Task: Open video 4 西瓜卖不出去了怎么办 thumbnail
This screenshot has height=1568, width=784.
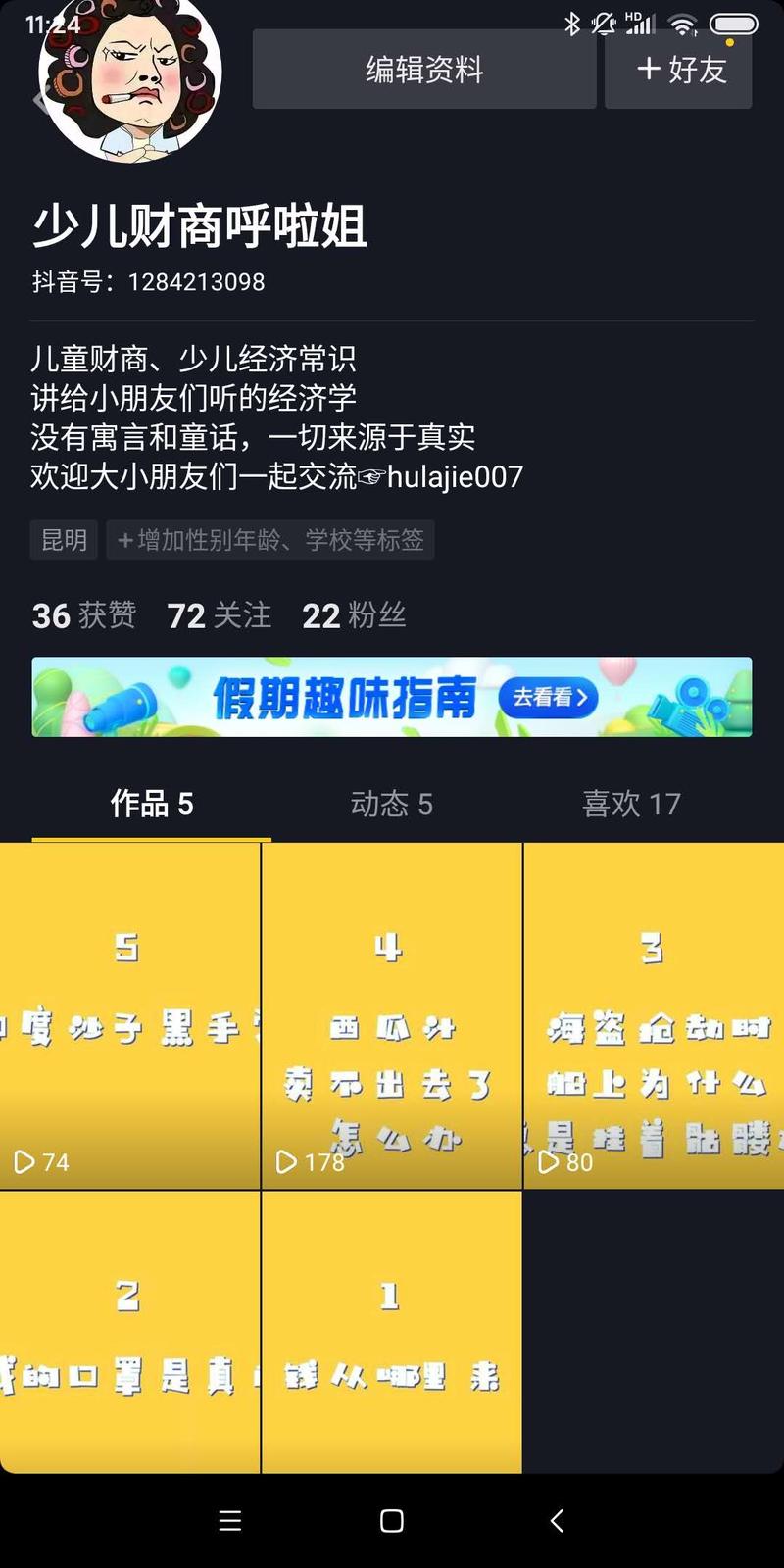Action: point(391,1014)
